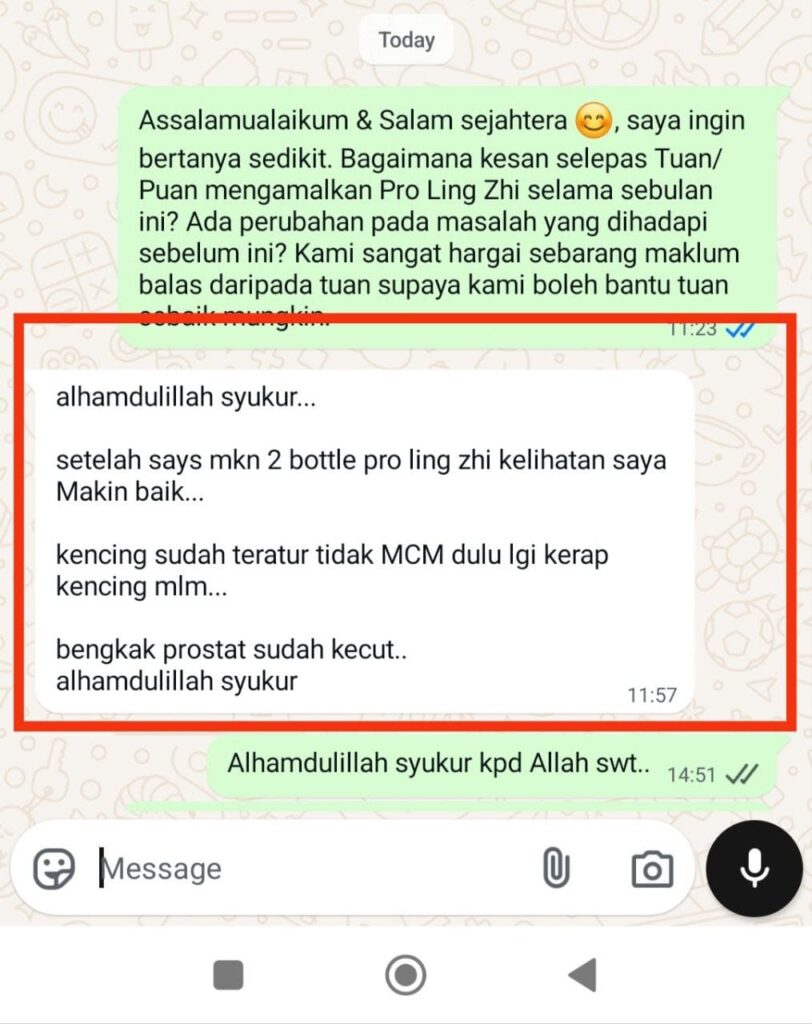812x1024 pixels.
Task: Open the emoji and sticker picker
Action: [54, 869]
